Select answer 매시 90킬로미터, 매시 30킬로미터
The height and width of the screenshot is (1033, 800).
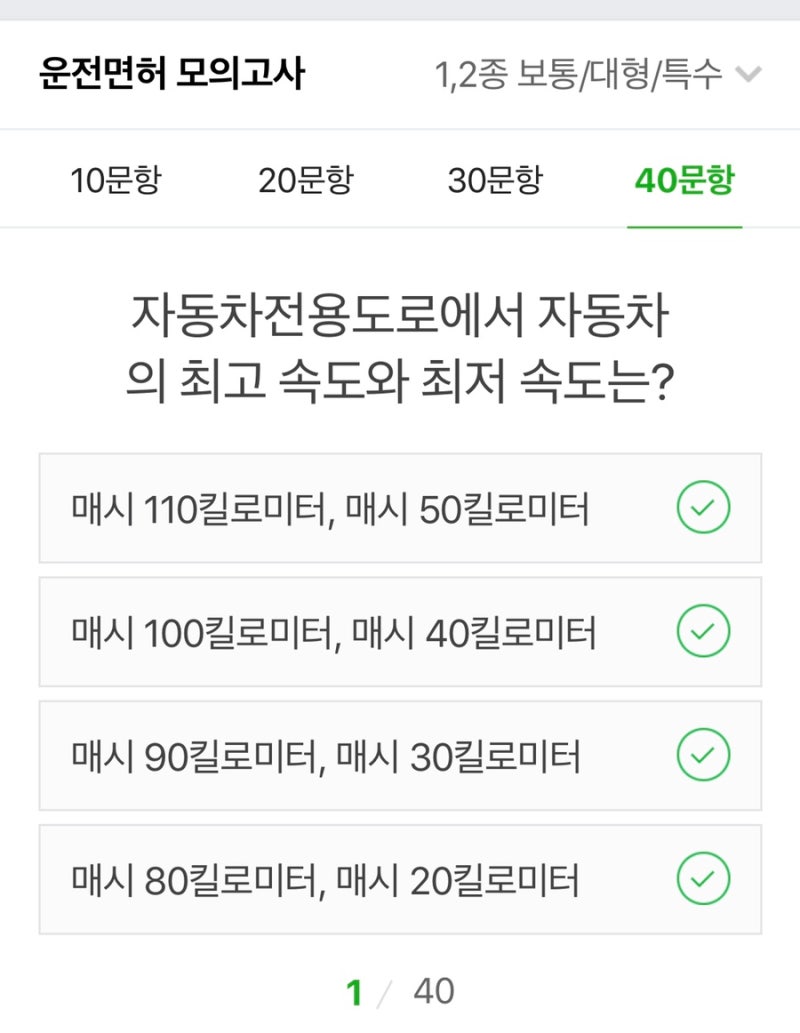pos(400,756)
